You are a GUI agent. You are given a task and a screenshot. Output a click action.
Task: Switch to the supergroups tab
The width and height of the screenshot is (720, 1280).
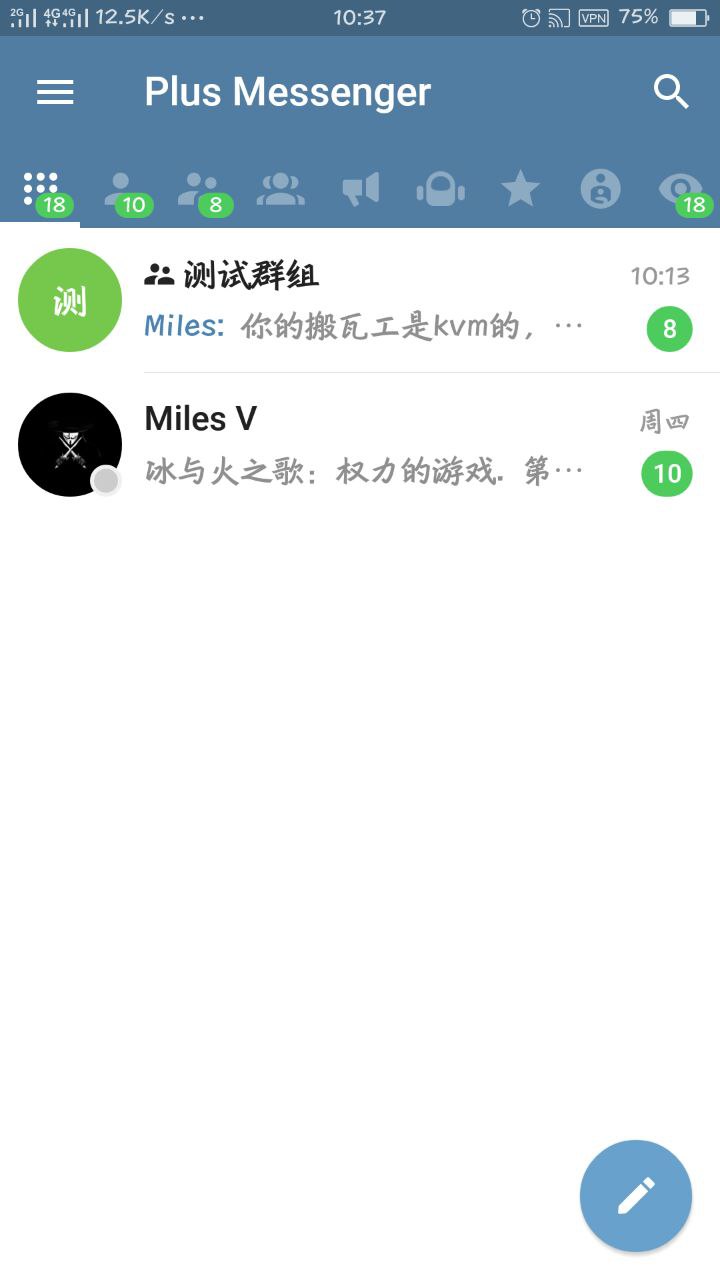tap(281, 189)
